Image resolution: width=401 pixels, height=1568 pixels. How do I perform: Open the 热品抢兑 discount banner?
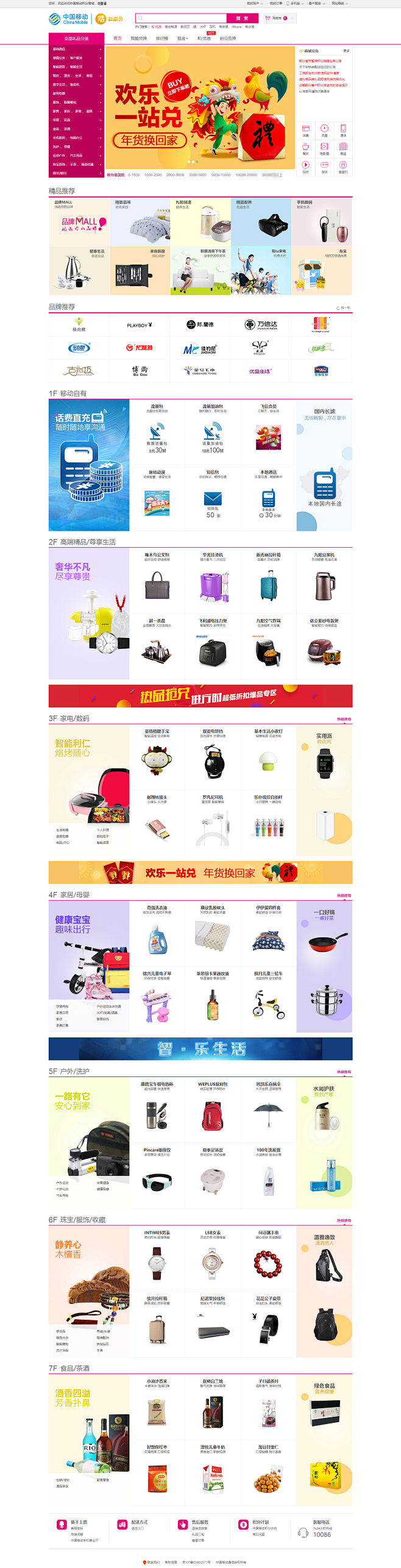200,695
